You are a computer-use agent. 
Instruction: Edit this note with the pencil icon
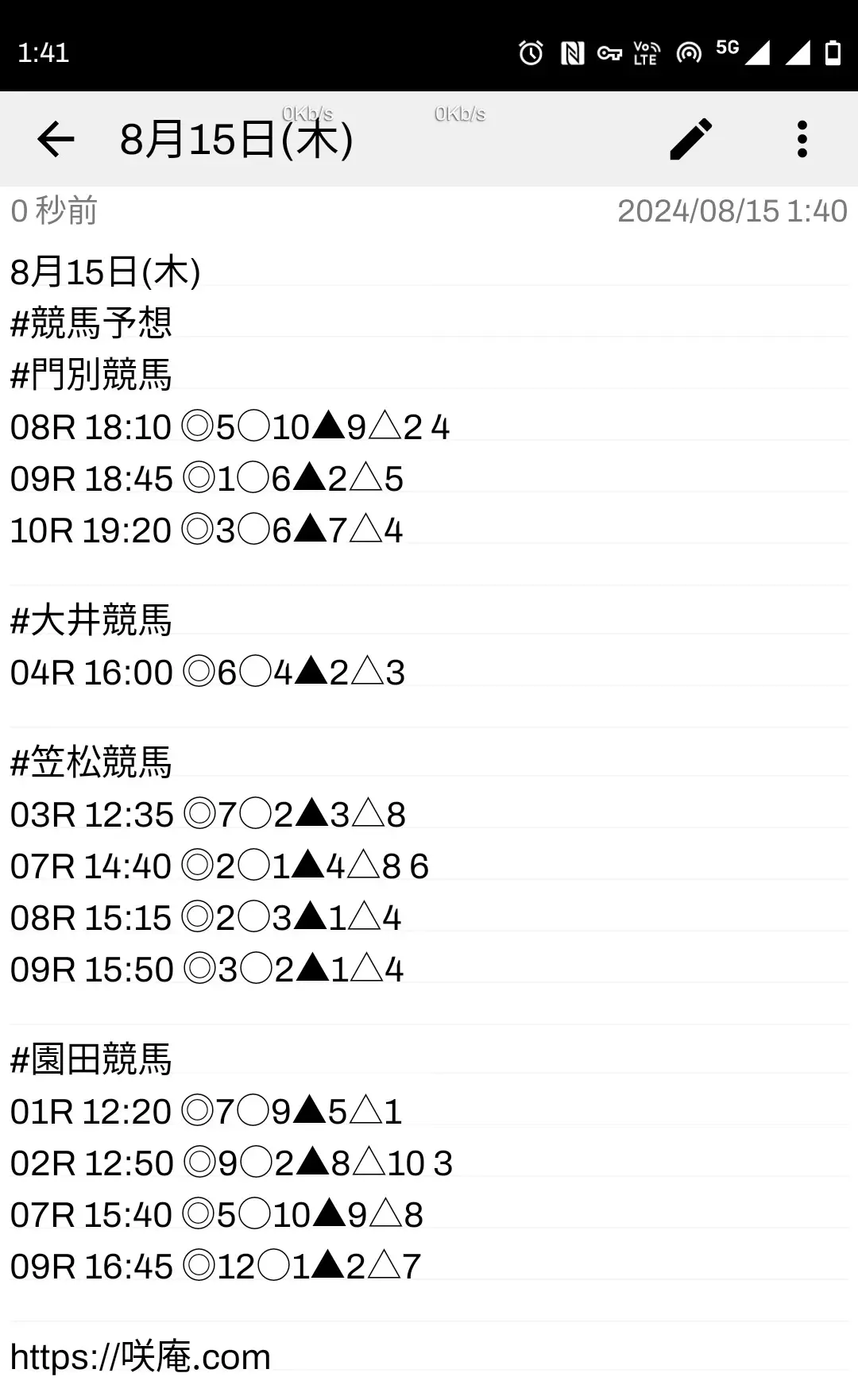point(691,140)
